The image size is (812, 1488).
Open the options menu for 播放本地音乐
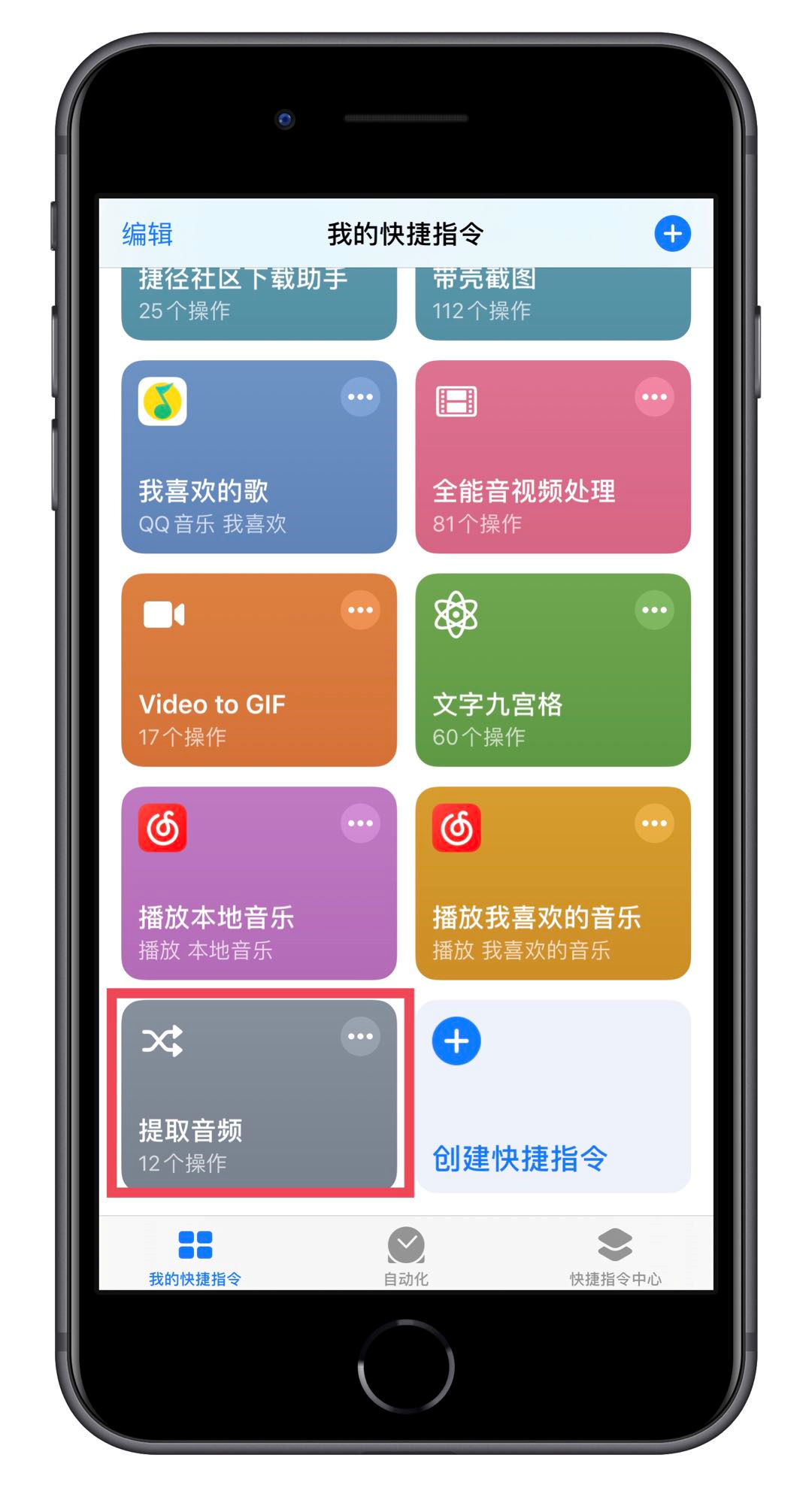coord(360,823)
